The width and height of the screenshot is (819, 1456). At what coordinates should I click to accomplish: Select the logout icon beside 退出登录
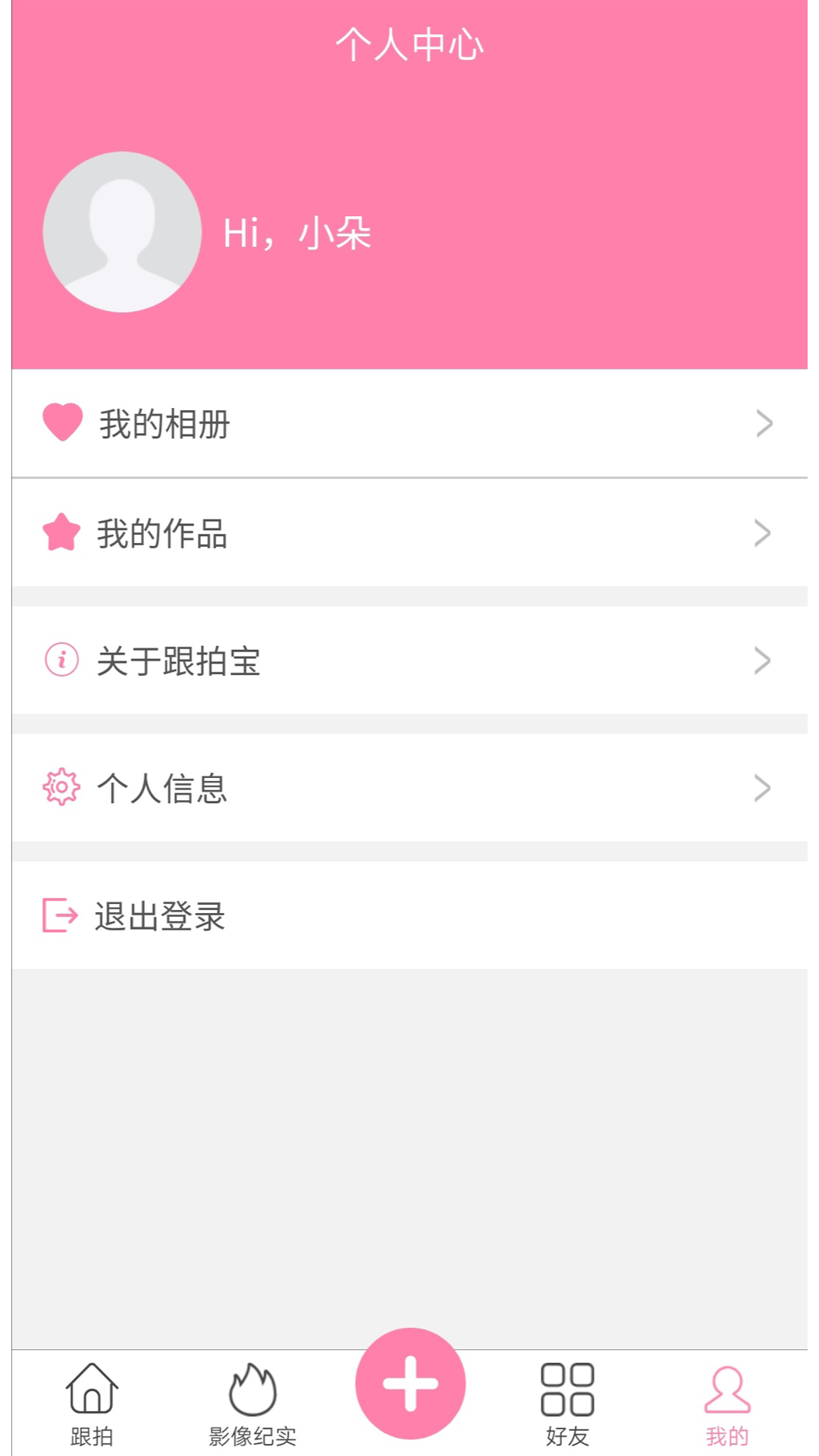(58, 917)
